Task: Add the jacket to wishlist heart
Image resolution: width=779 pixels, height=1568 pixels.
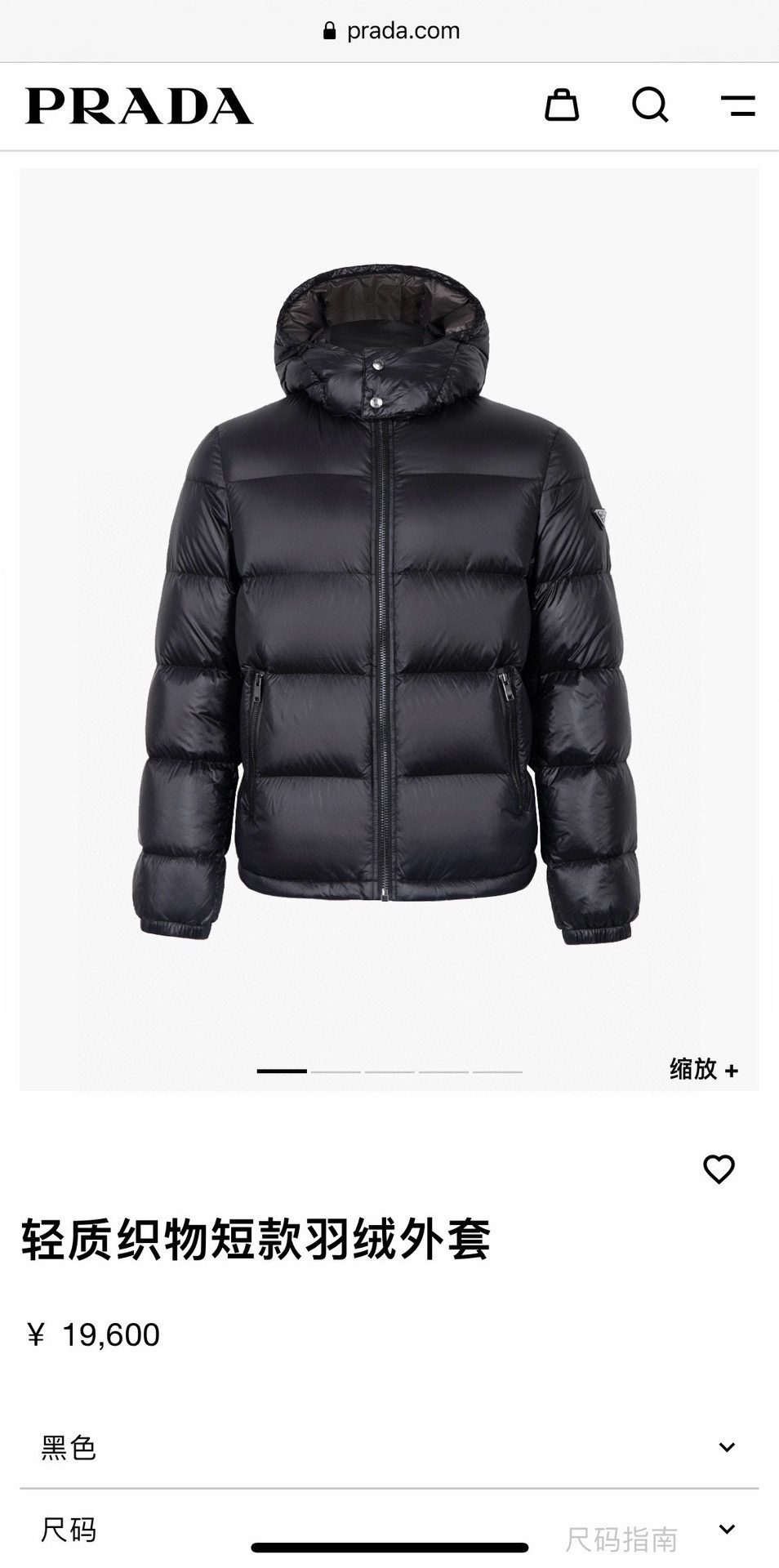Action: click(719, 1169)
